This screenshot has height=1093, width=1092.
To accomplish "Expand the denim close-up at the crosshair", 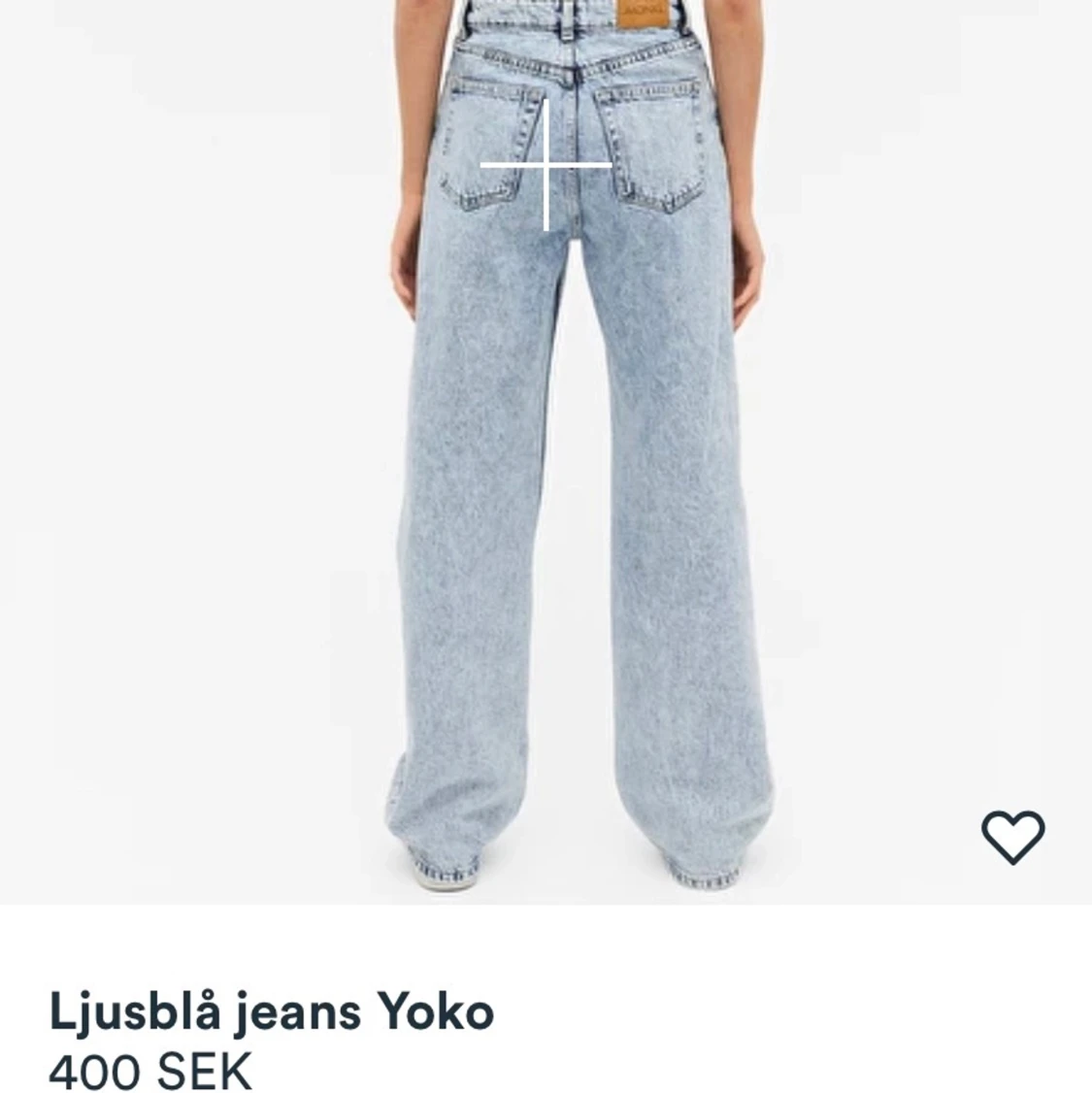I will pyautogui.click(x=548, y=165).
